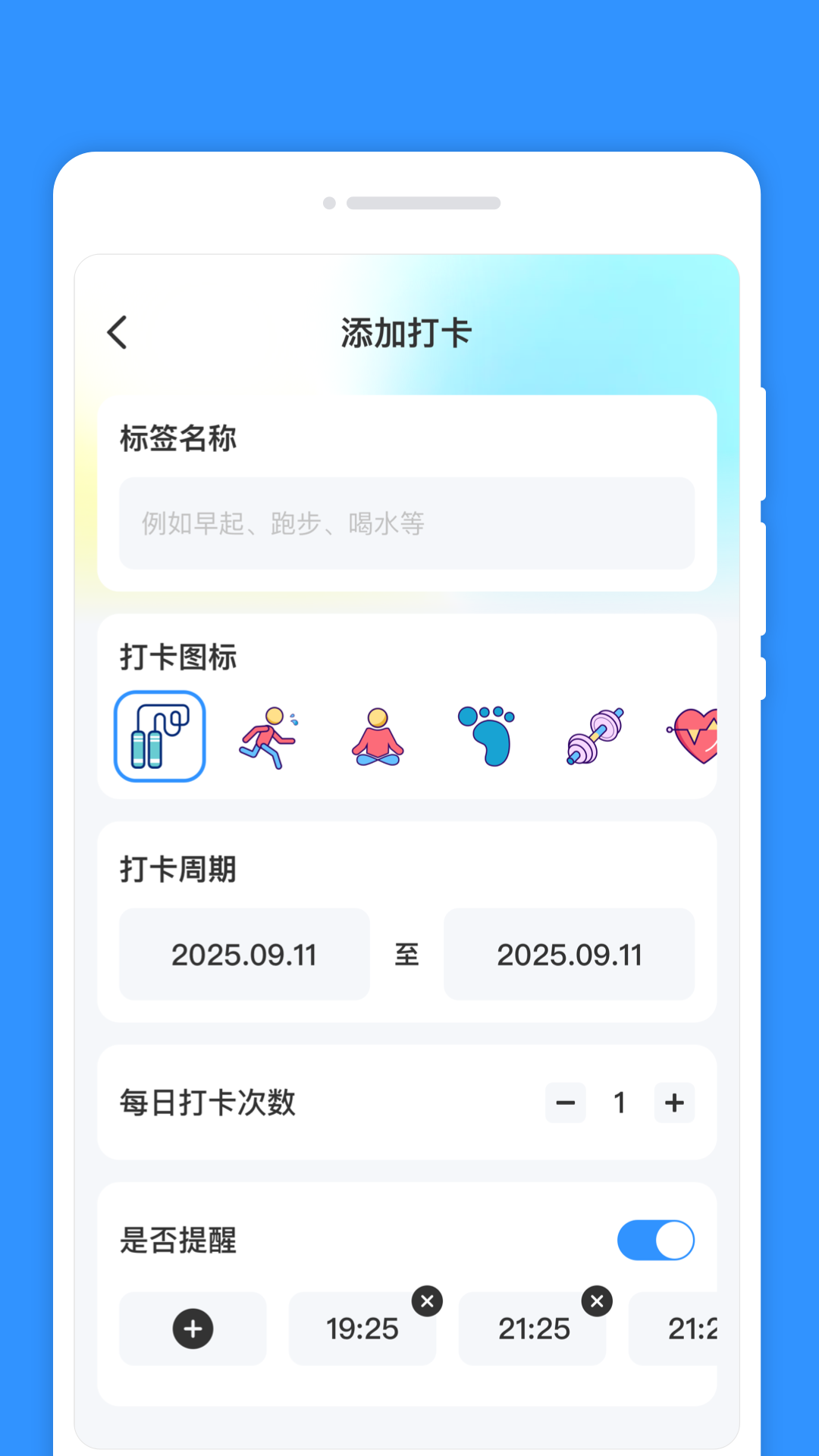Click the back arrow at top left
Image resolution: width=819 pixels, height=1456 pixels.
[117, 331]
